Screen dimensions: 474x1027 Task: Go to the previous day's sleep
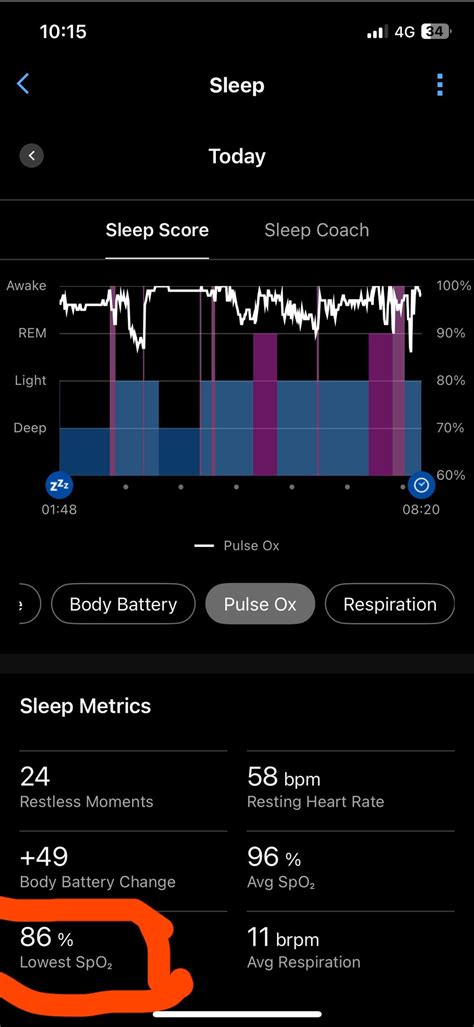click(31, 156)
